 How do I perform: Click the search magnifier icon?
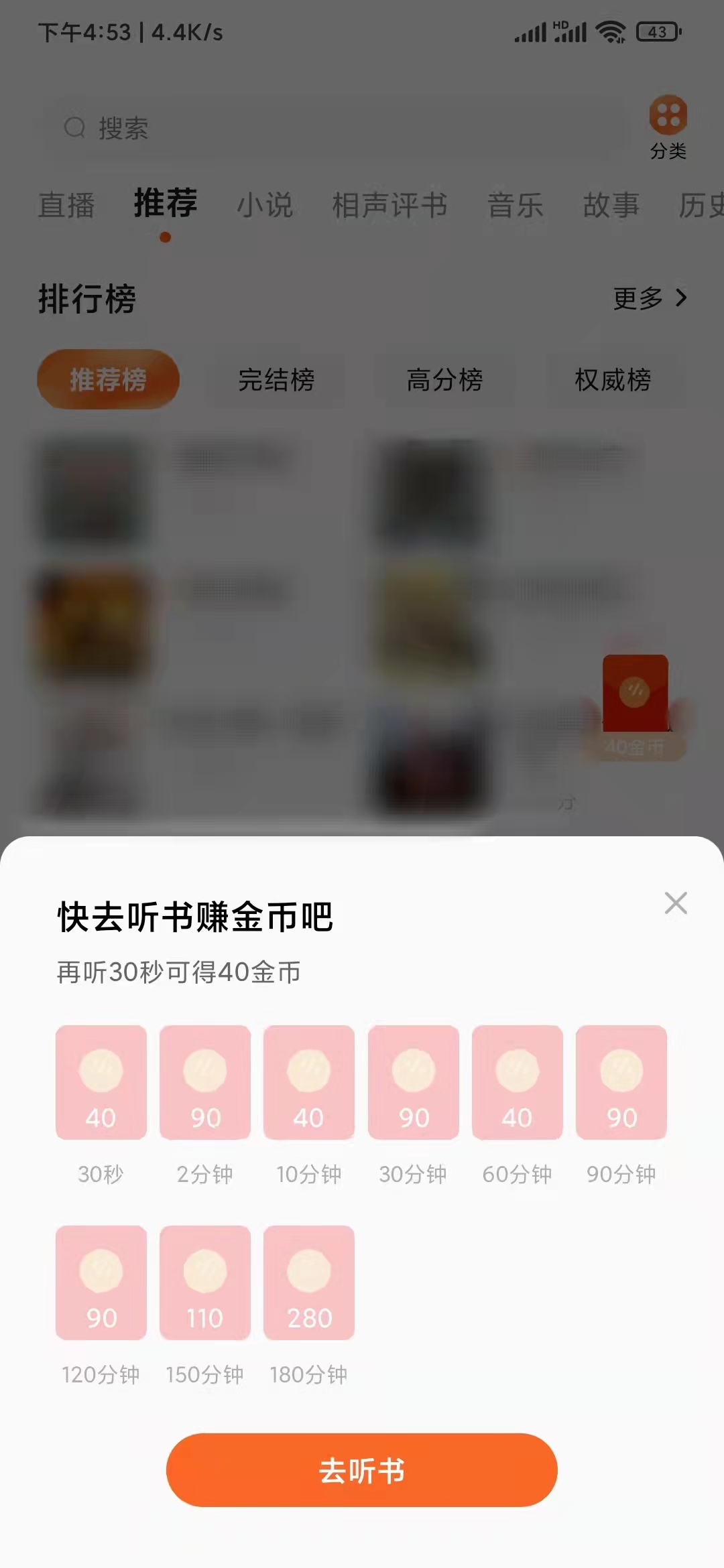(75, 129)
